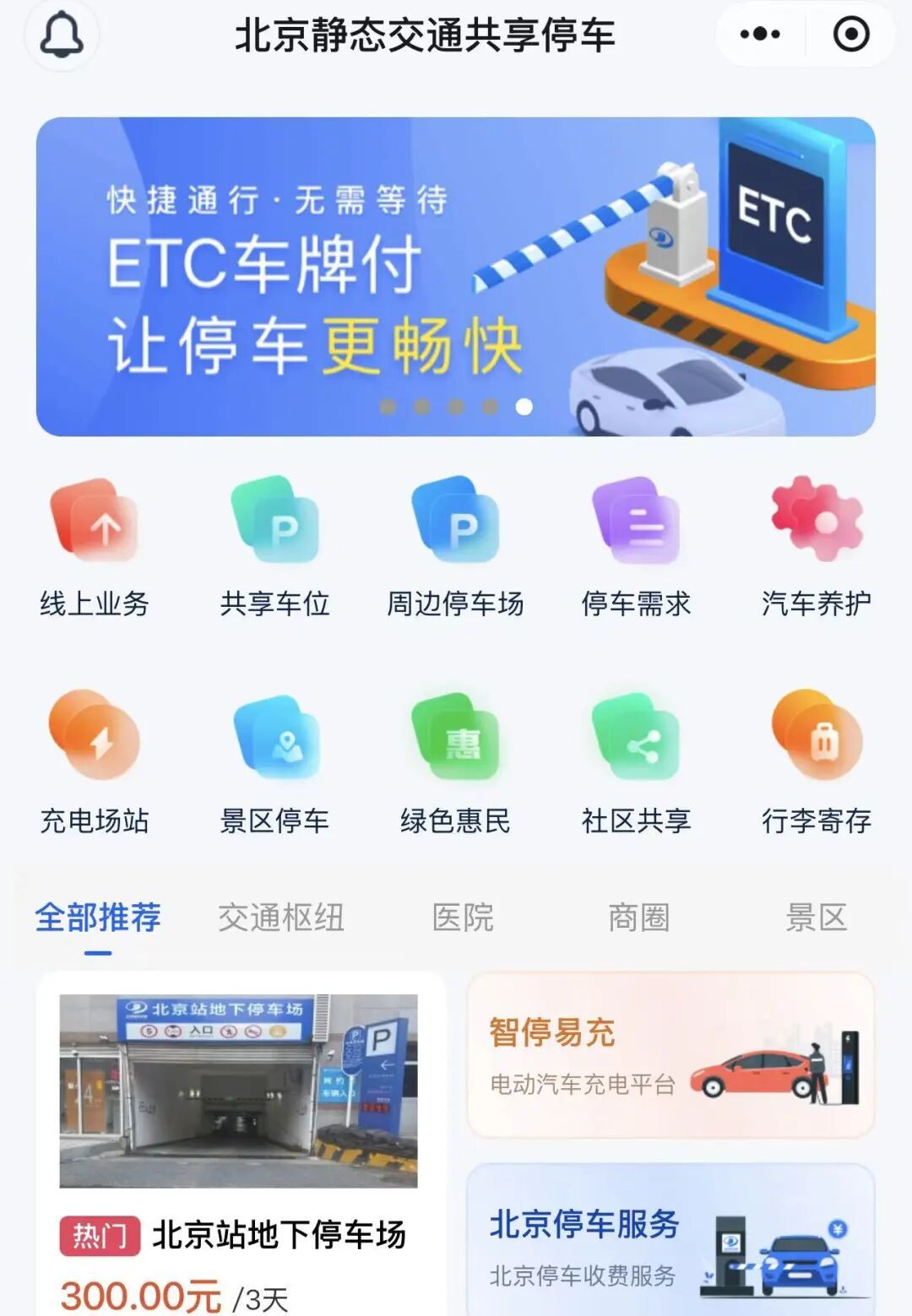912x1316 pixels.
Task: Open 线上业务
Action: (x=95, y=545)
